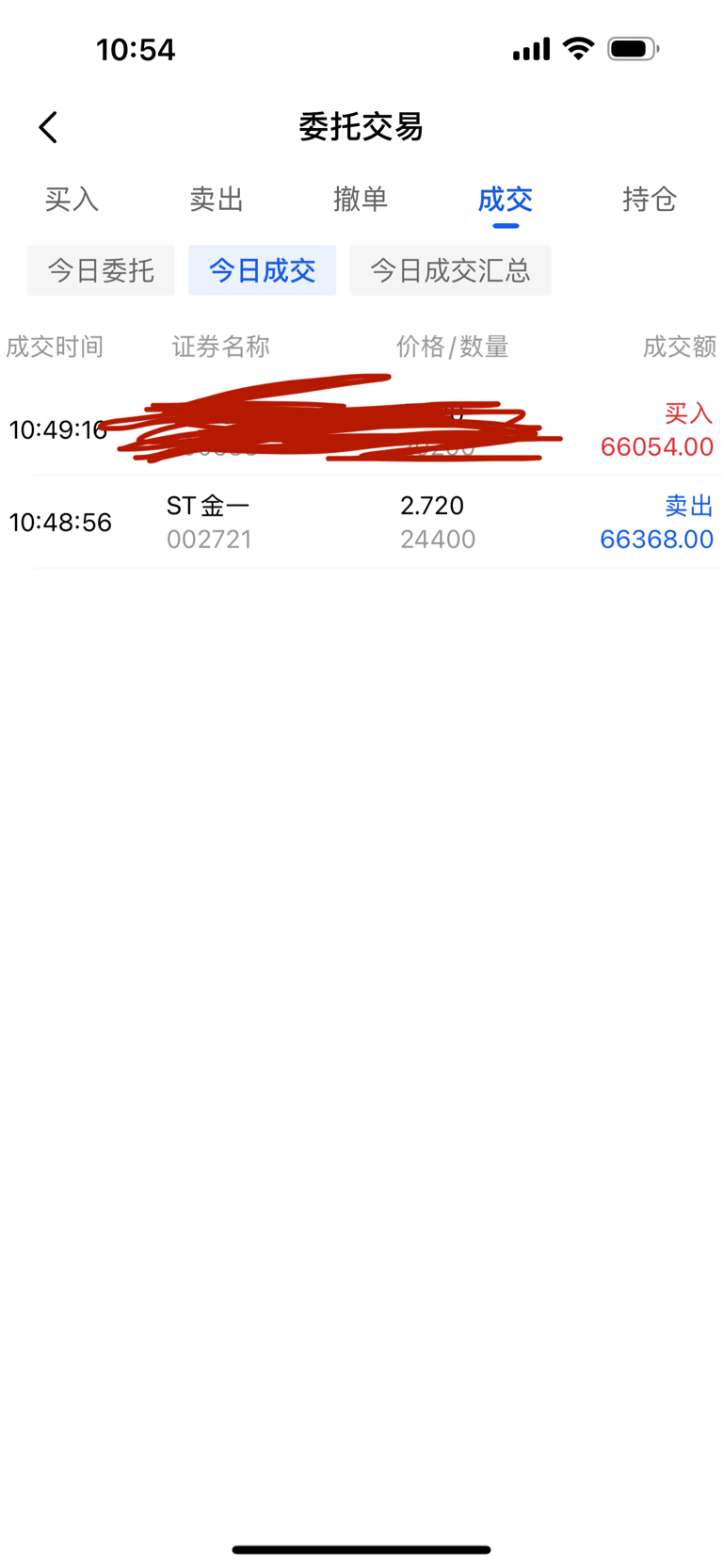Select the 今日成交 filter
This screenshot has width=723, height=1568.
(x=262, y=270)
